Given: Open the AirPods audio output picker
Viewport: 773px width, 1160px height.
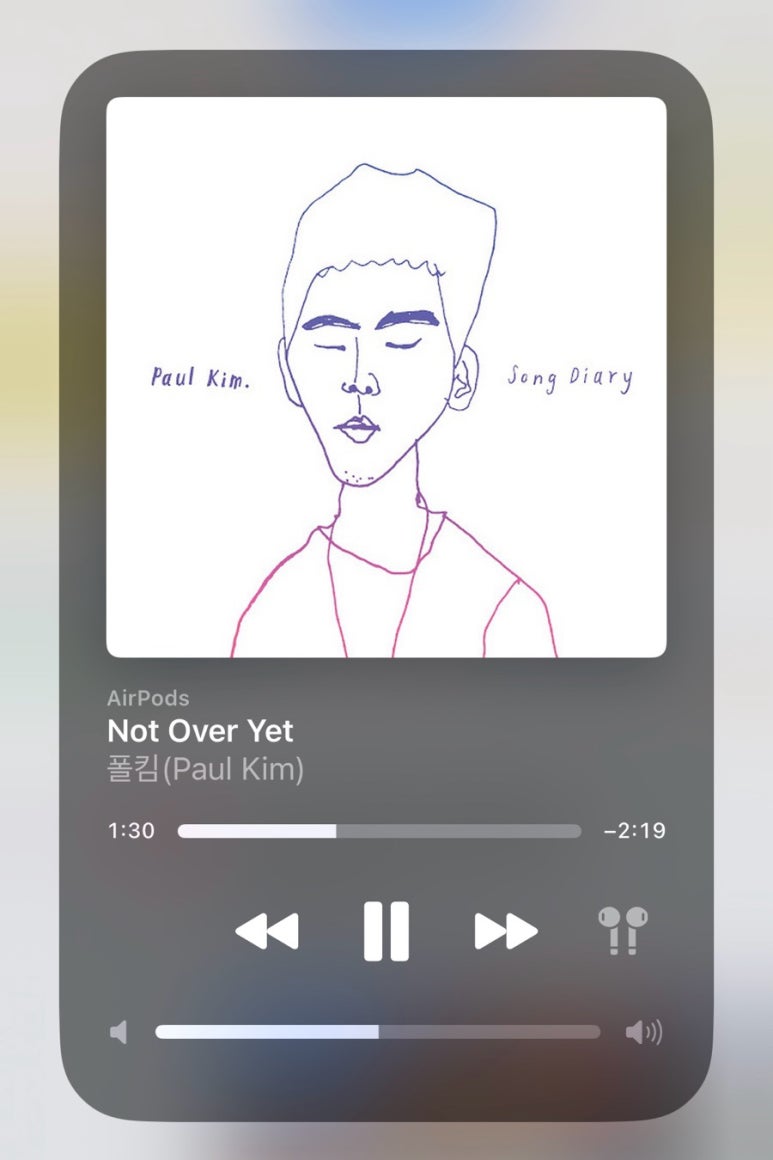Looking at the screenshot, I should [x=622, y=930].
